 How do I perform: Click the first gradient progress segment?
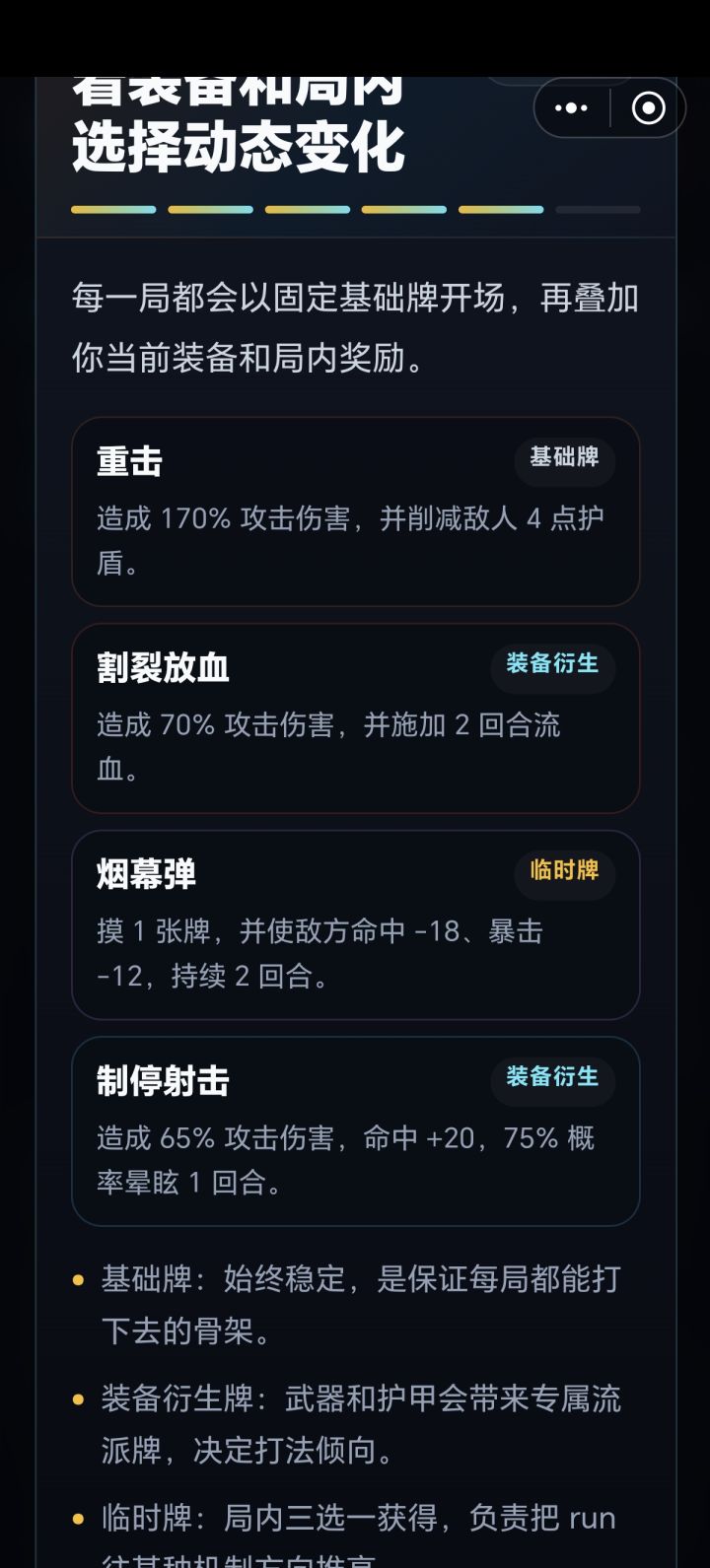pyautogui.click(x=115, y=209)
